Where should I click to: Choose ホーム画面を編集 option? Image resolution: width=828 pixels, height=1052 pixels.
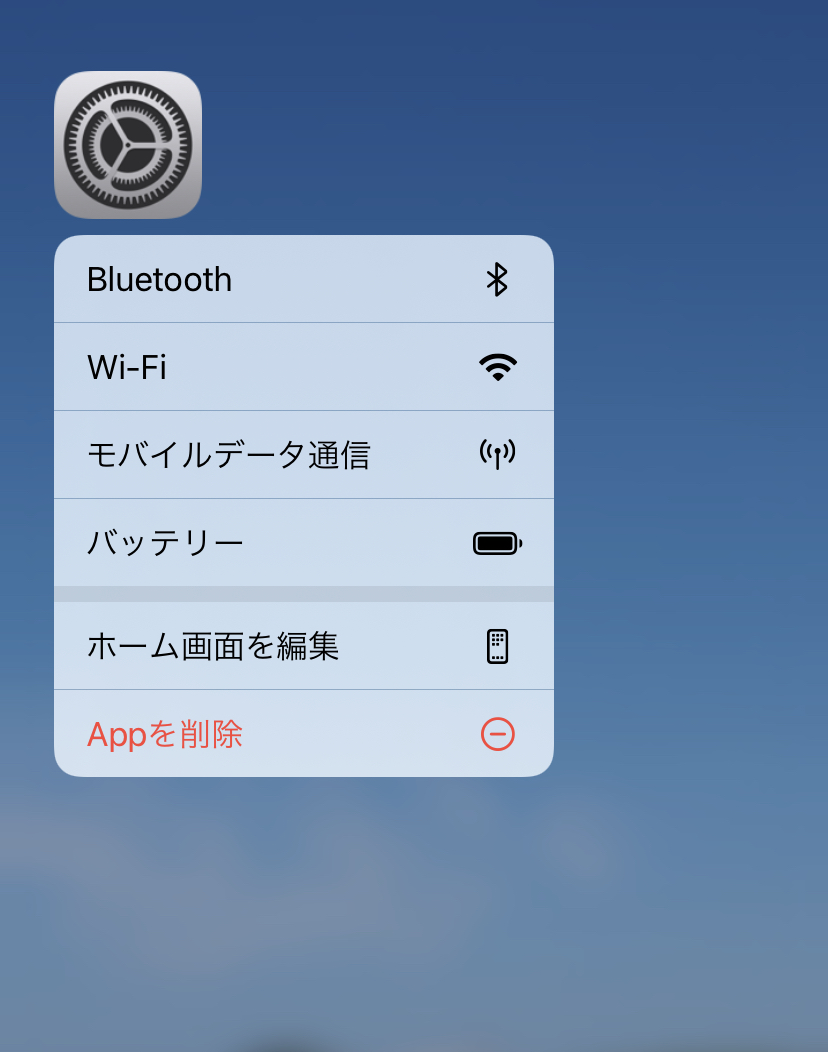coord(303,646)
